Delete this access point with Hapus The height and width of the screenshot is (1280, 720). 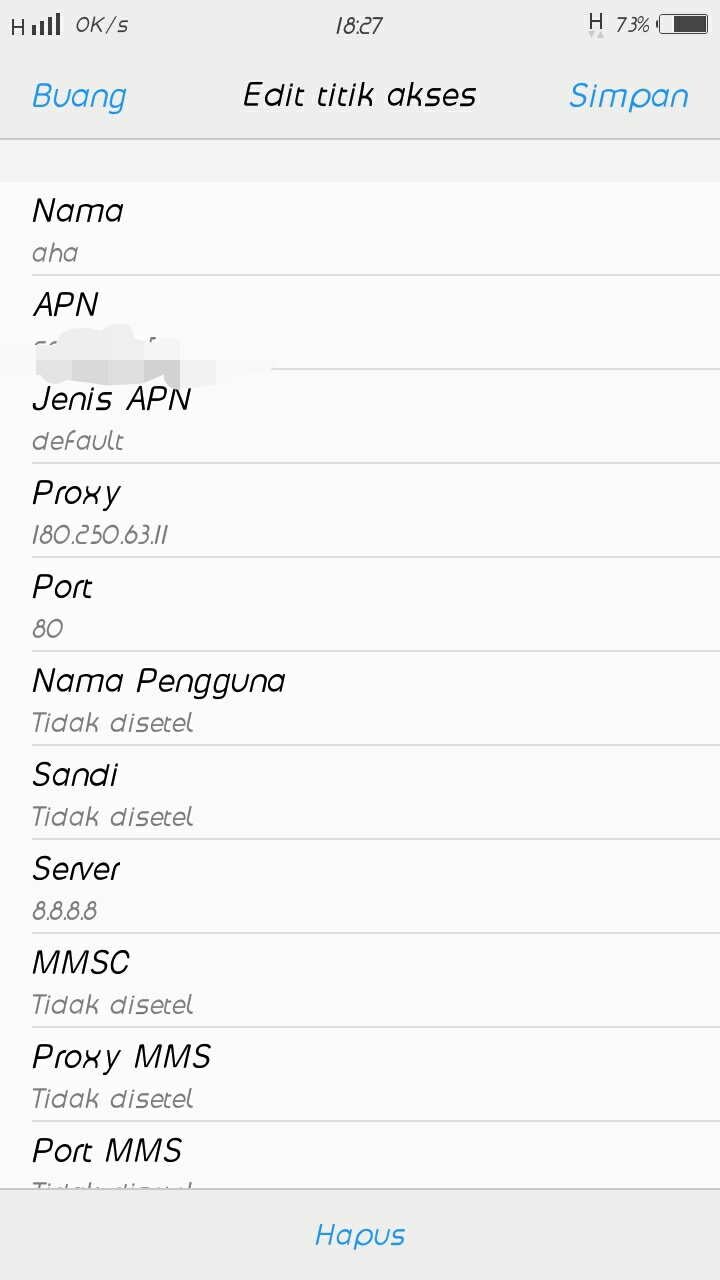360,1235
